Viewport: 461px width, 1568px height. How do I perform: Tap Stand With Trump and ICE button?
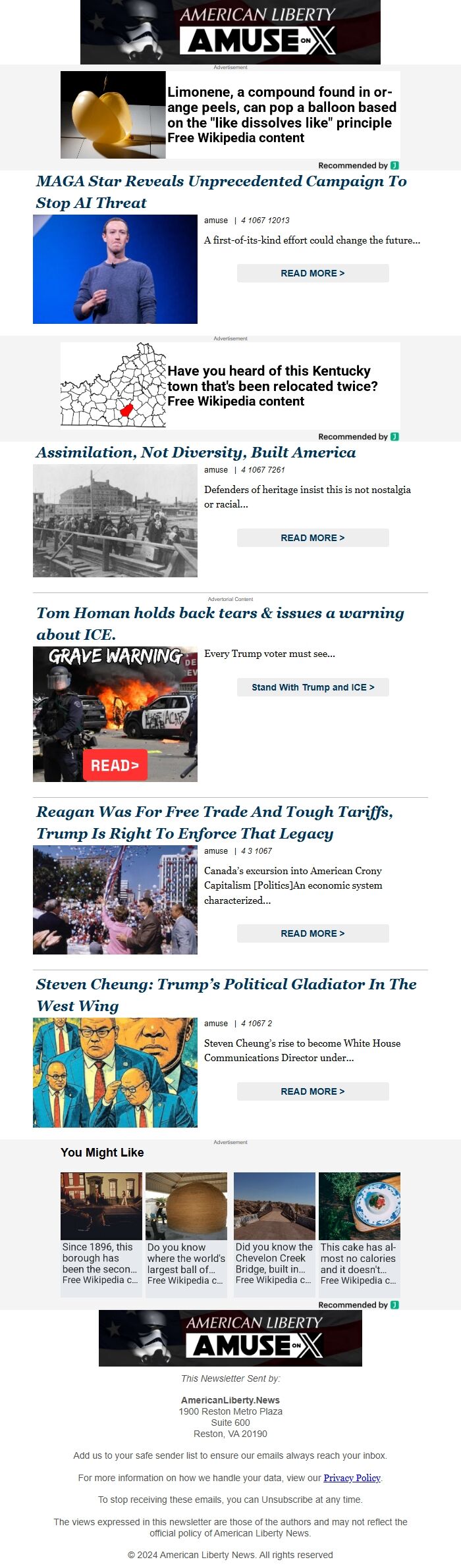[x=313, y=687]
